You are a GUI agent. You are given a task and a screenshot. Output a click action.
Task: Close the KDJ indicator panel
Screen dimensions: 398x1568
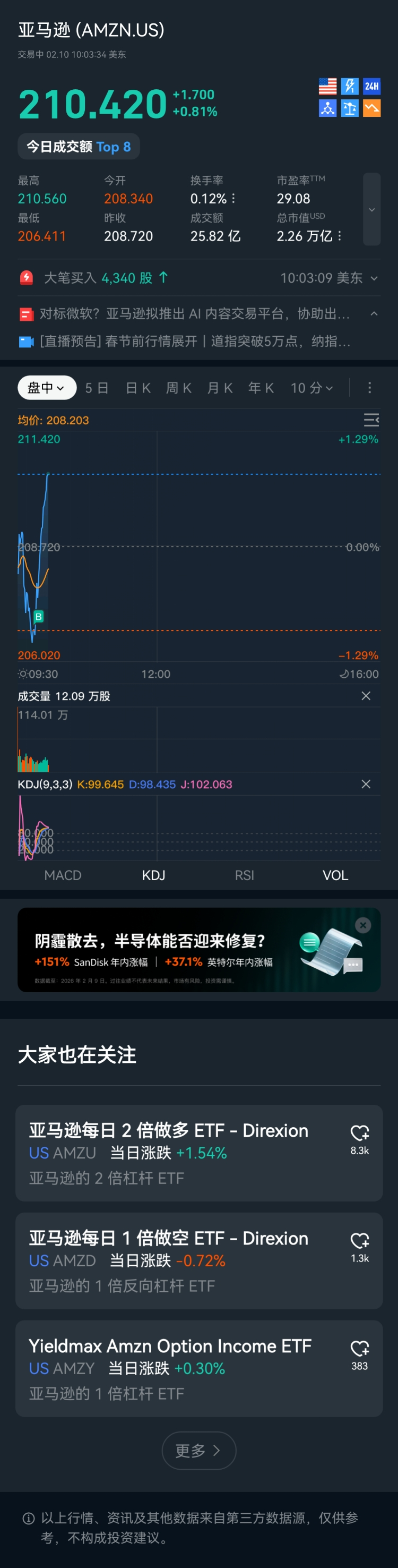(x=366, y=784)
